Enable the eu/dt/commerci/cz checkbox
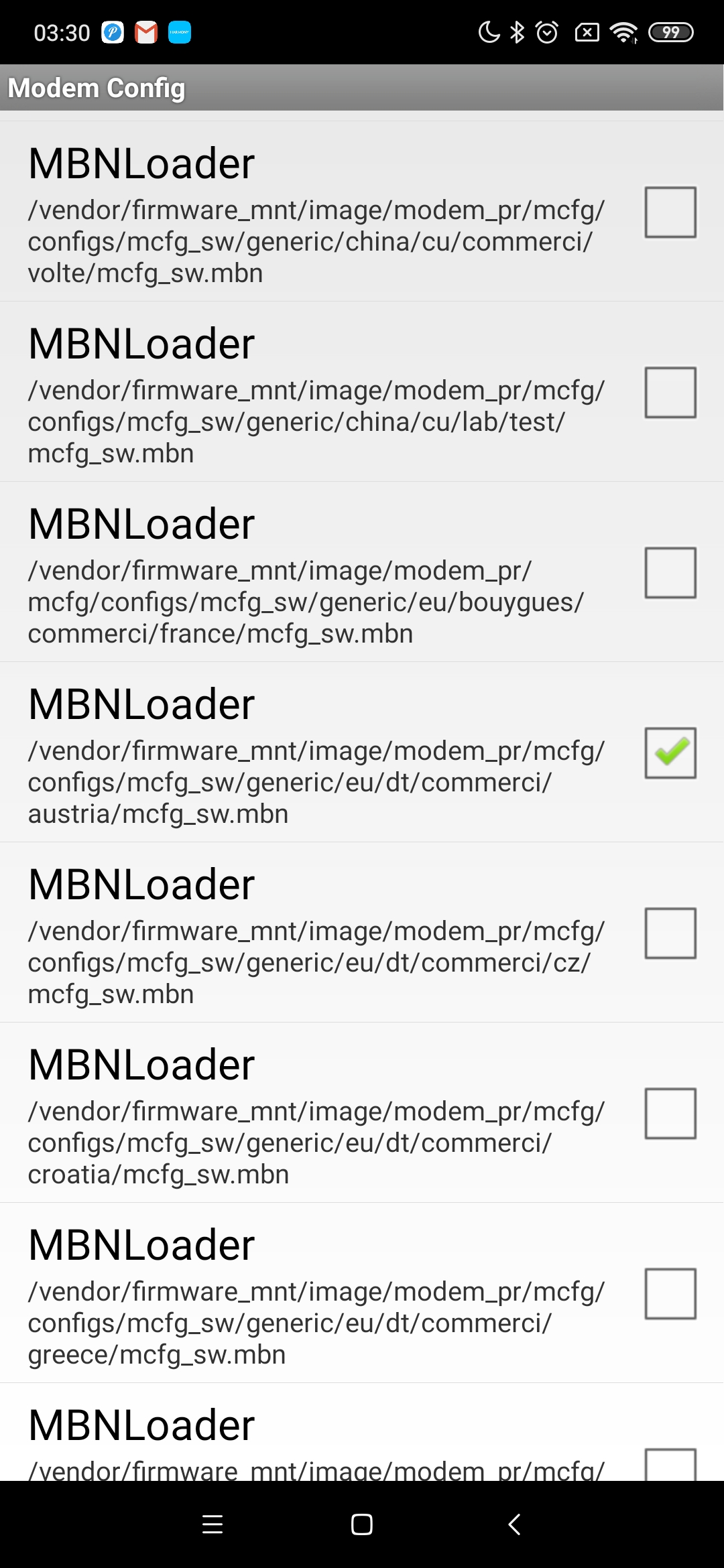This screenshot has width=724, height=1568. (x=670, y=933)
